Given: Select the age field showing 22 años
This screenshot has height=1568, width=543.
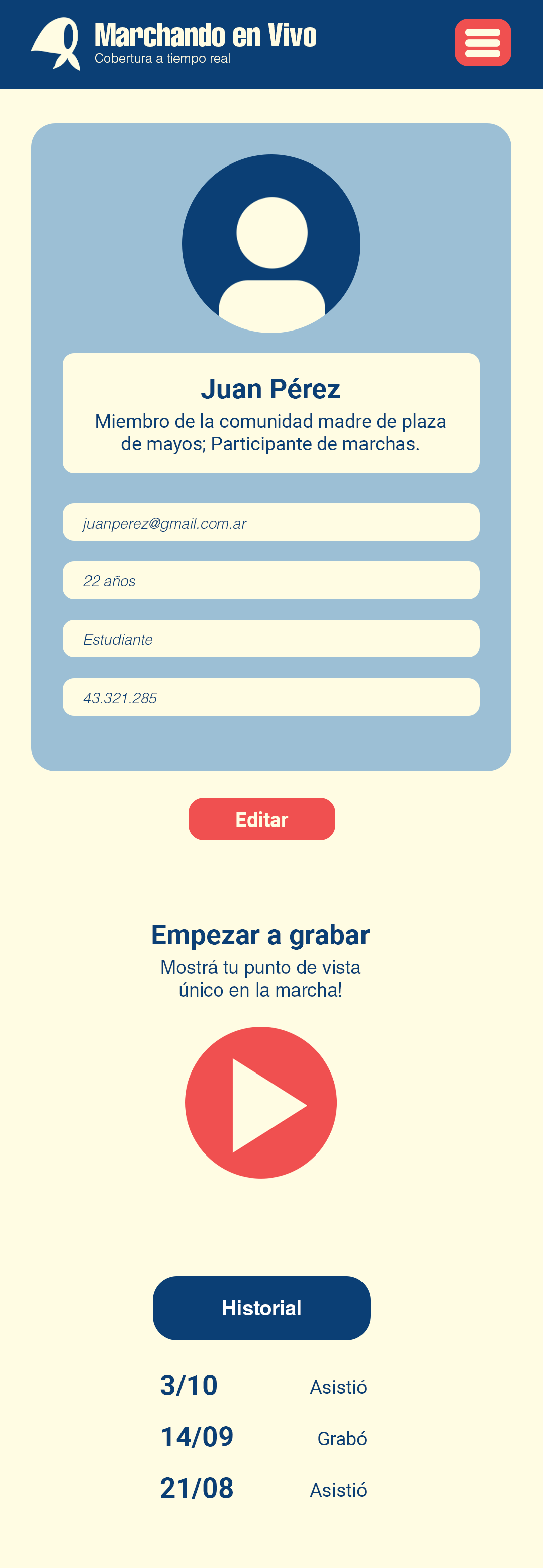Looking at the screenshot, I should (270, 581).
